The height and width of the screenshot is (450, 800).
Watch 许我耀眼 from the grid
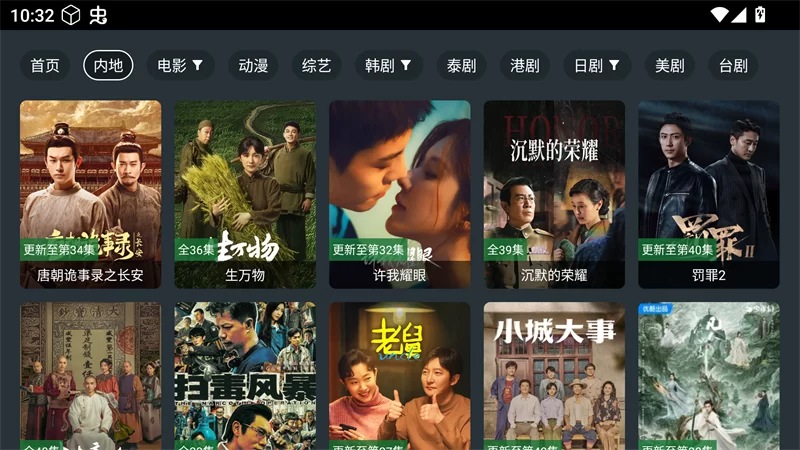399,194
